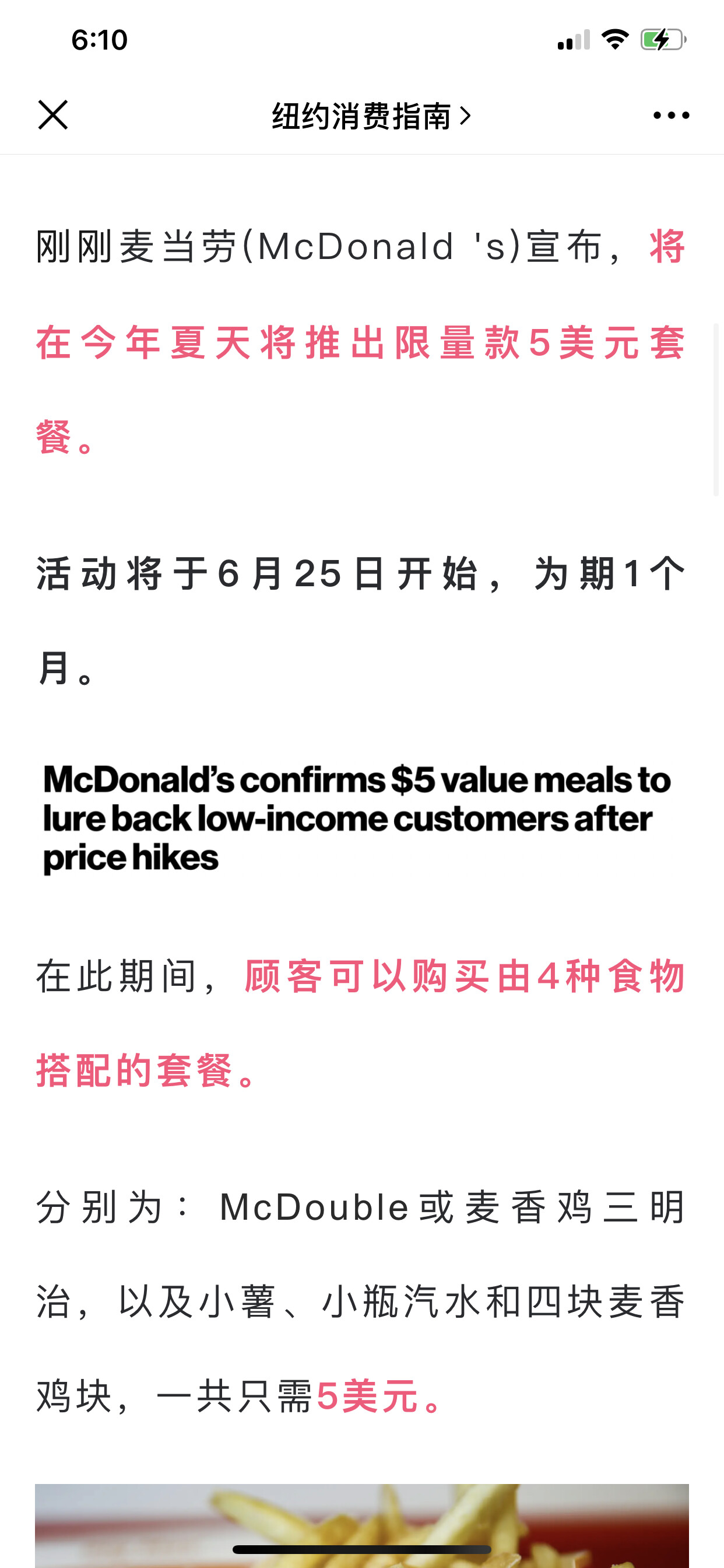Close the article page
724x1568 pixels.
(x=53, y=115)
